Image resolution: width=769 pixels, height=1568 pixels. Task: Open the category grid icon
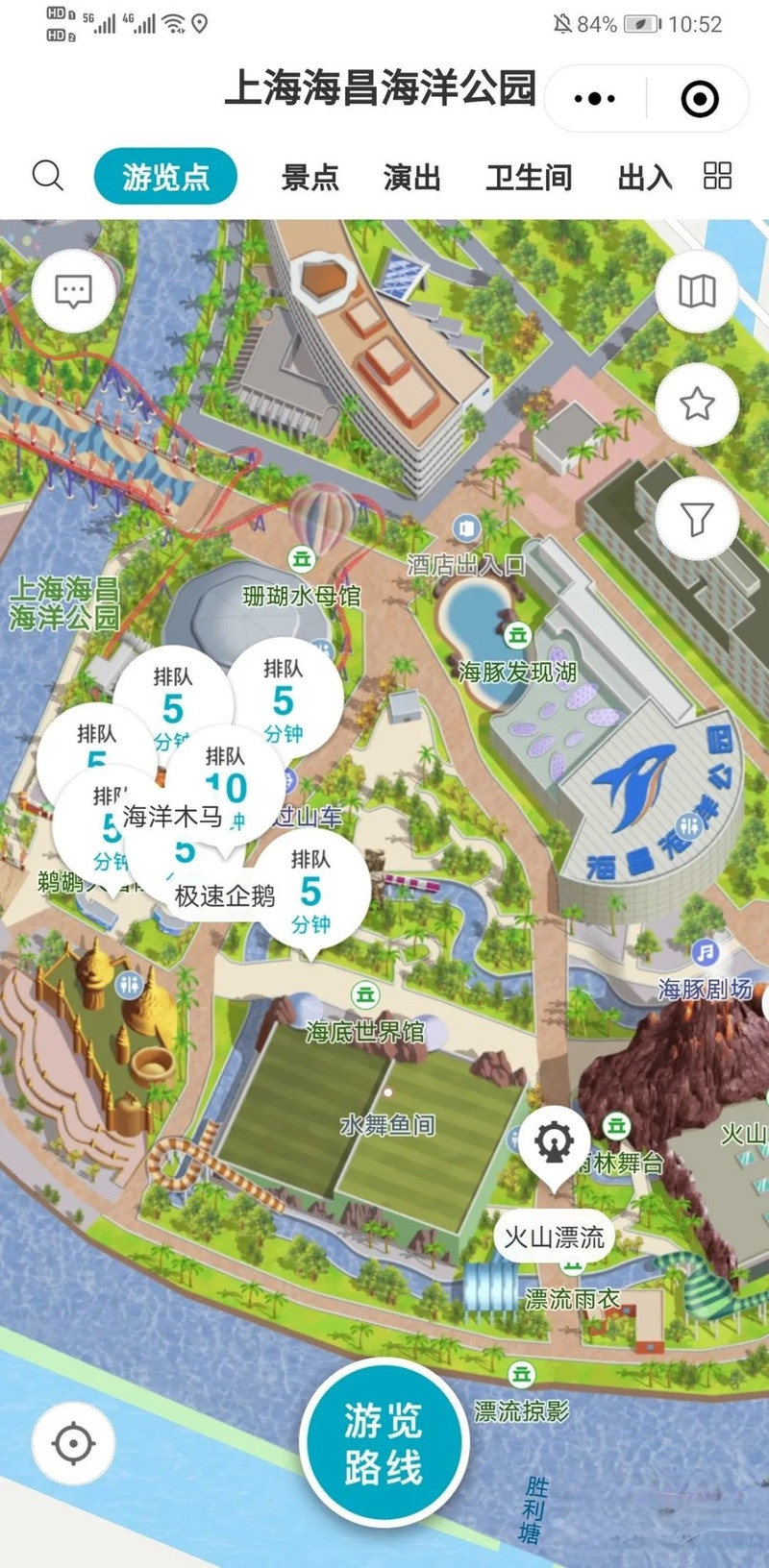tap(717, 176)
